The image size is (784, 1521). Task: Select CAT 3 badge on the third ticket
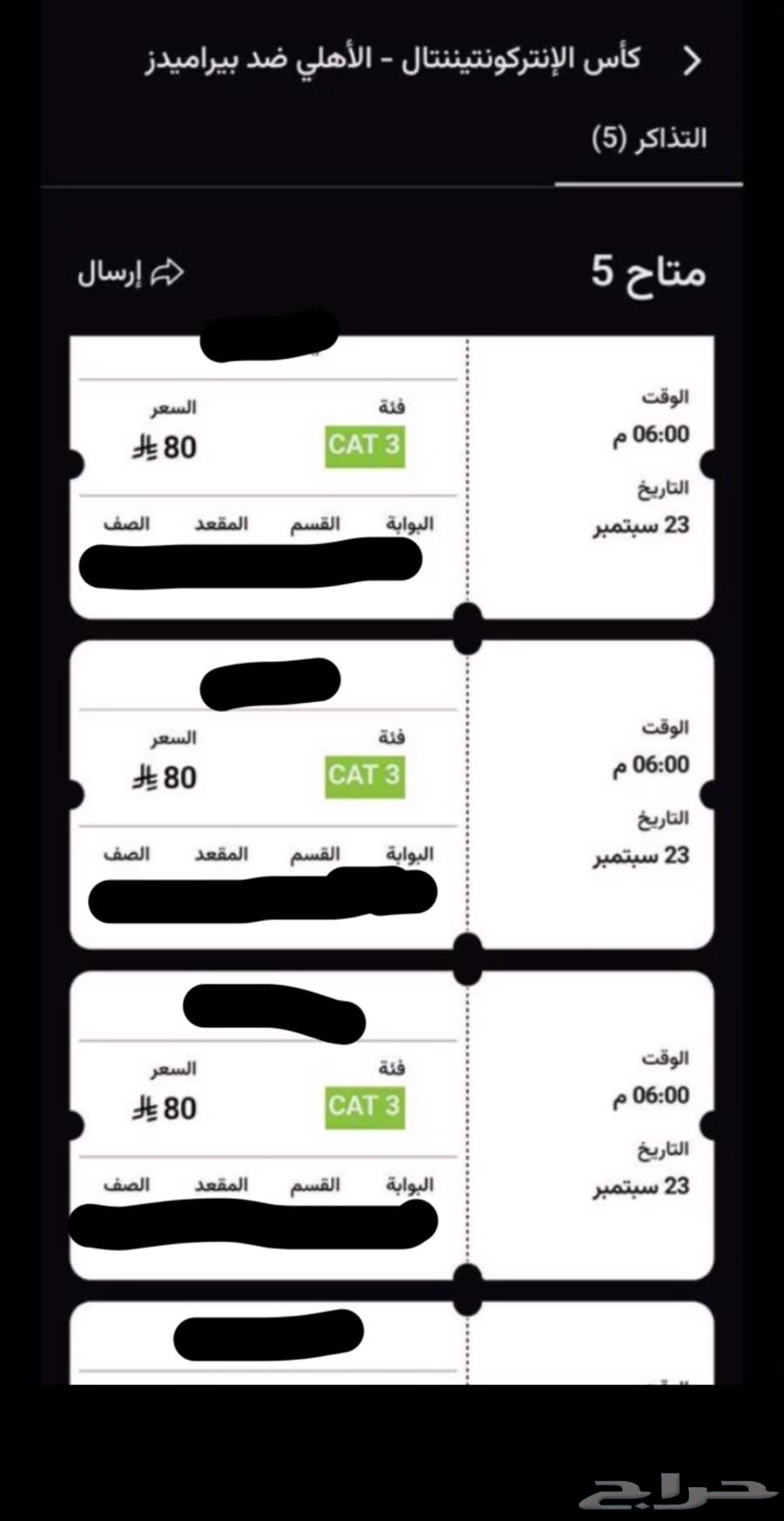tap(363, 1105)
